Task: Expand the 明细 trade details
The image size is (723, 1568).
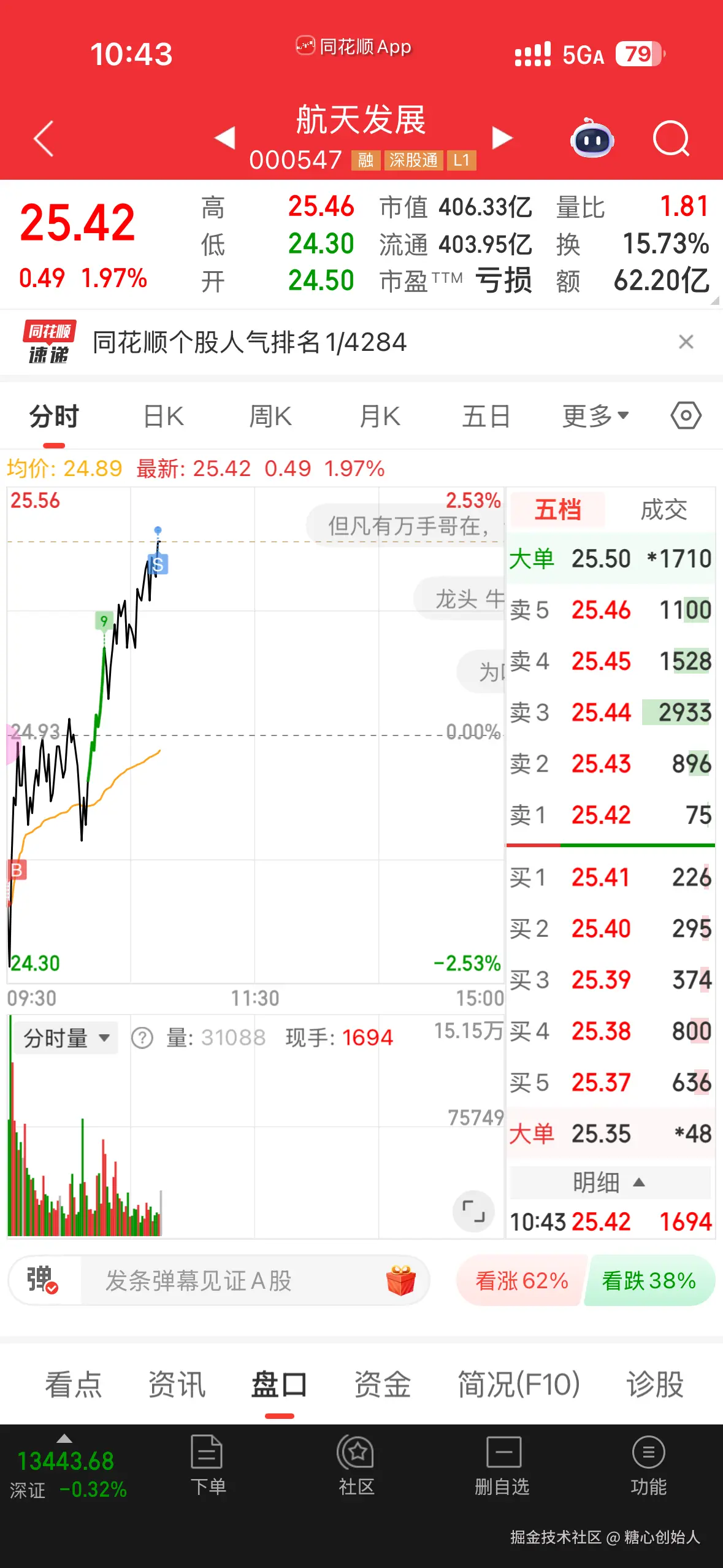Action: (x=609, y=1182)
